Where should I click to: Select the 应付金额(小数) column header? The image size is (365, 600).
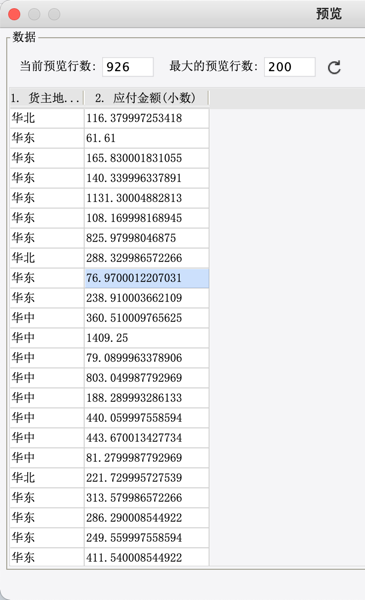147,98
